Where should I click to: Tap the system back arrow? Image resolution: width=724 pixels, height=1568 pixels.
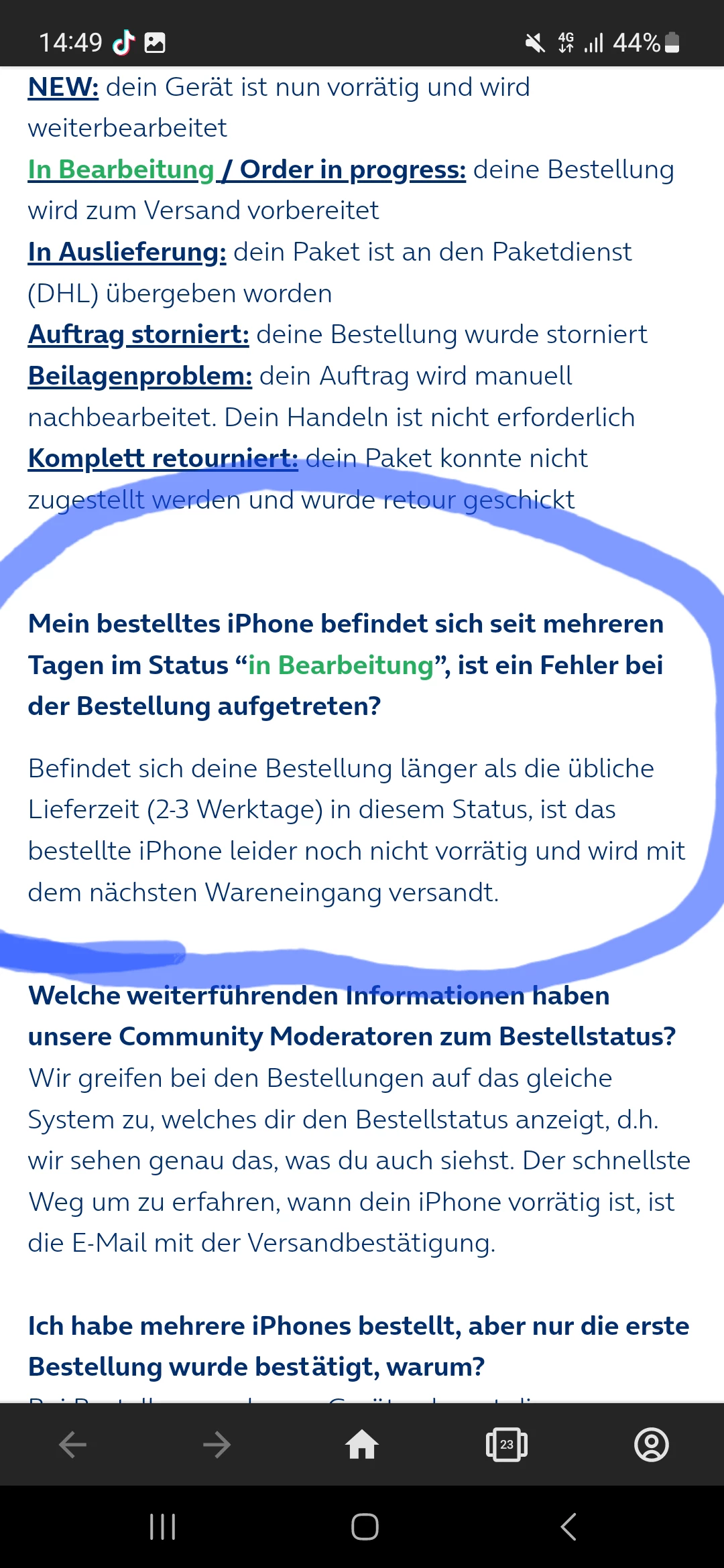[568, 1527]
